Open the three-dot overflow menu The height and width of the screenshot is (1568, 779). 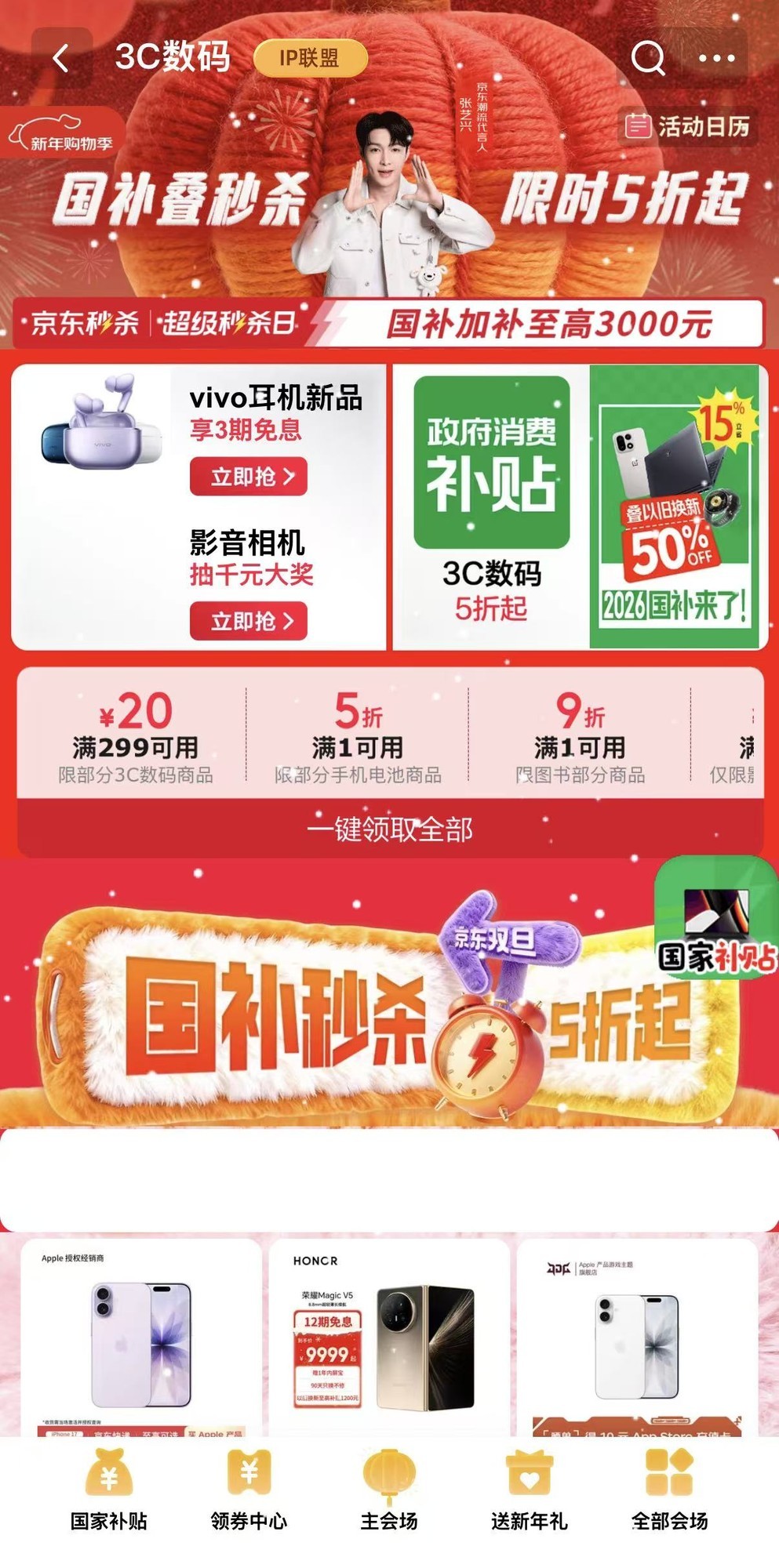(716, 58)
